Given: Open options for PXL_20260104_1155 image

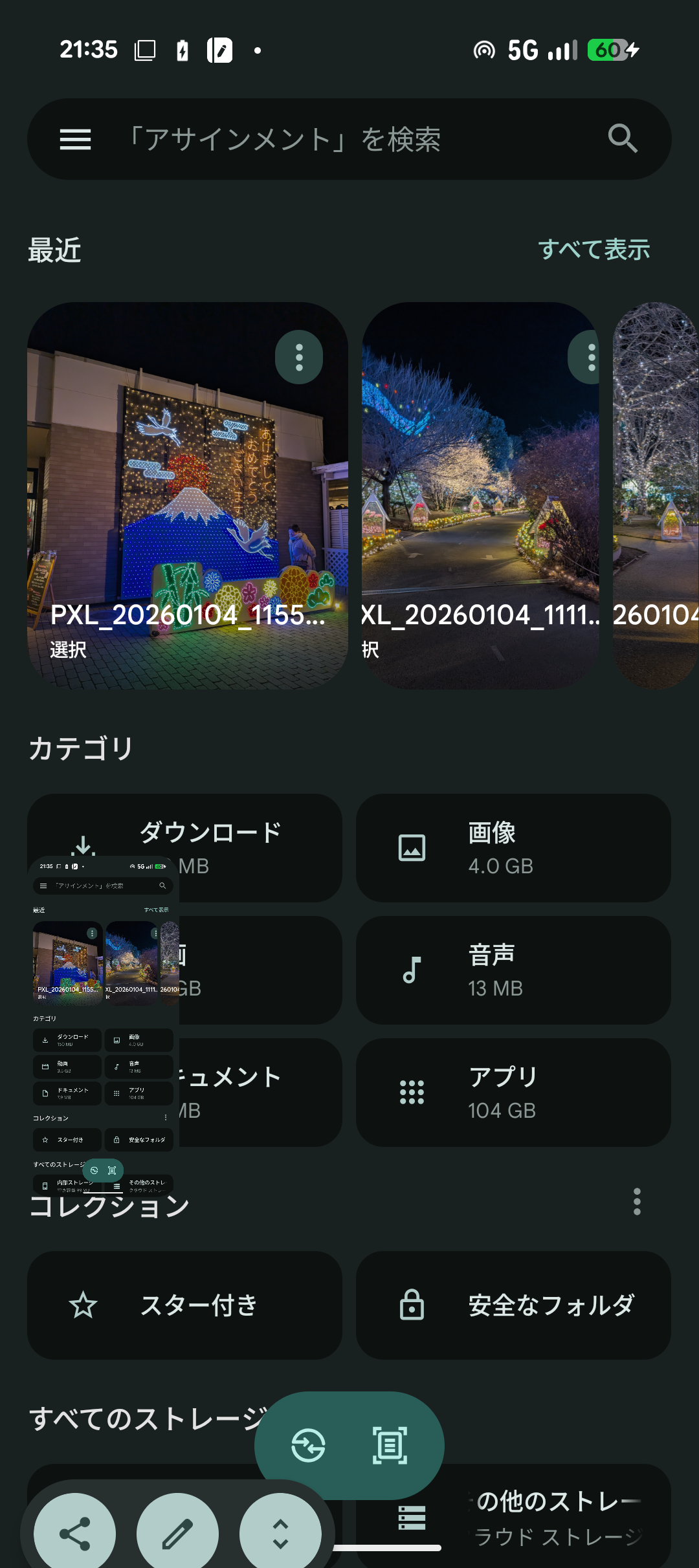Looking at the screenshot, I should [x=299, y=358].
